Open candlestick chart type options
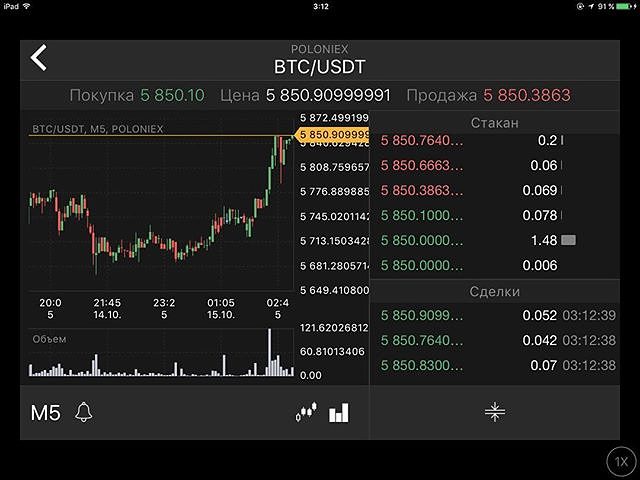Viewport: 640px width, 480px height. click(x=306, y=412)
